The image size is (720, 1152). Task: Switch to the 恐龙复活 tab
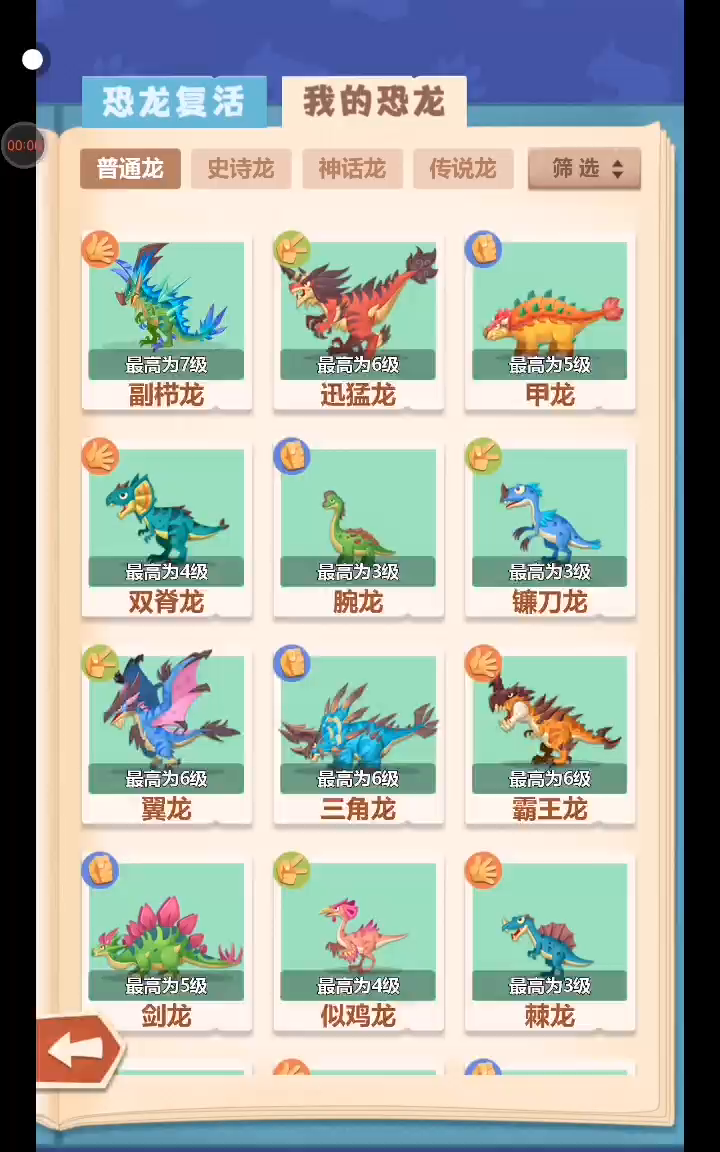pyautogui.click(x=175, y=102)
